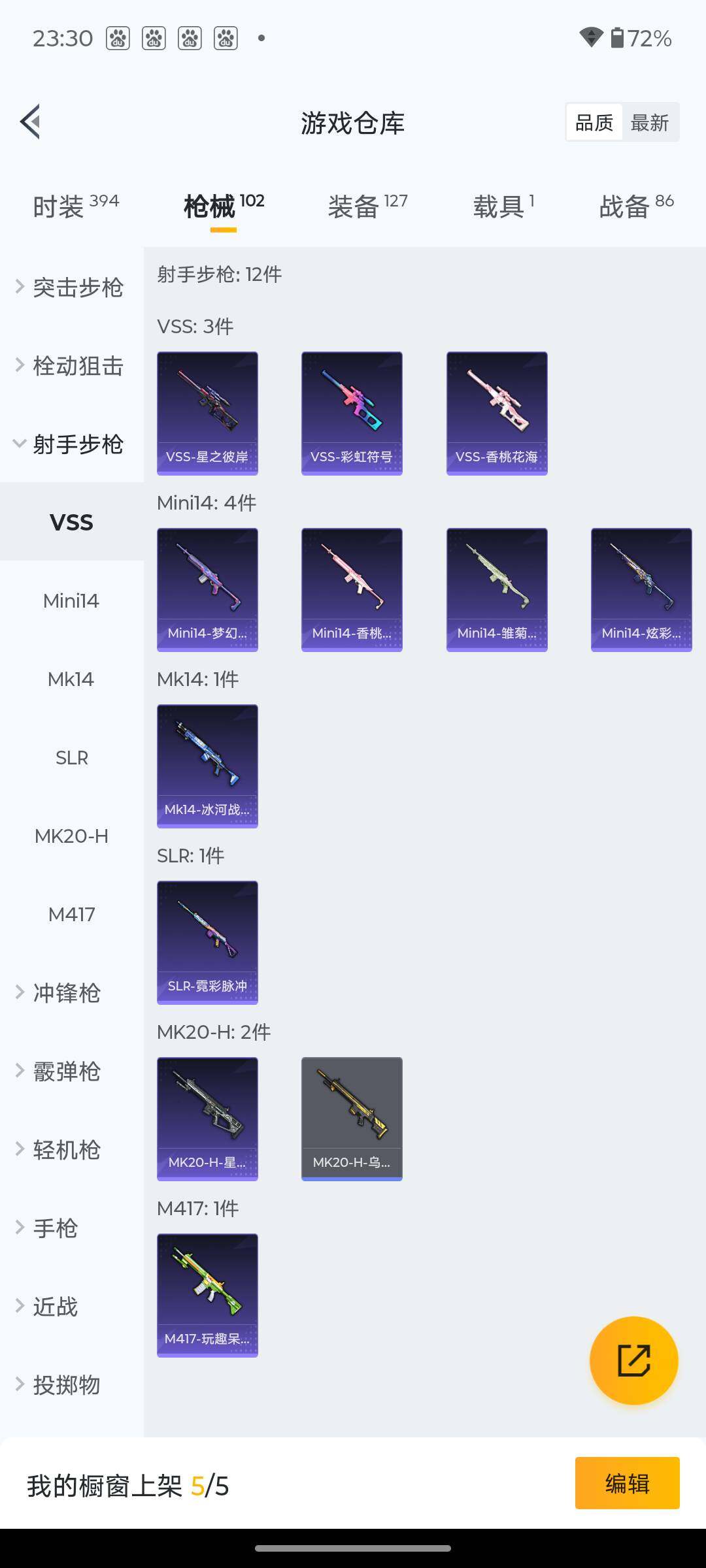Switch to the 时装 tab
Screen dimensions: 706x1568
tap(75, 206)
